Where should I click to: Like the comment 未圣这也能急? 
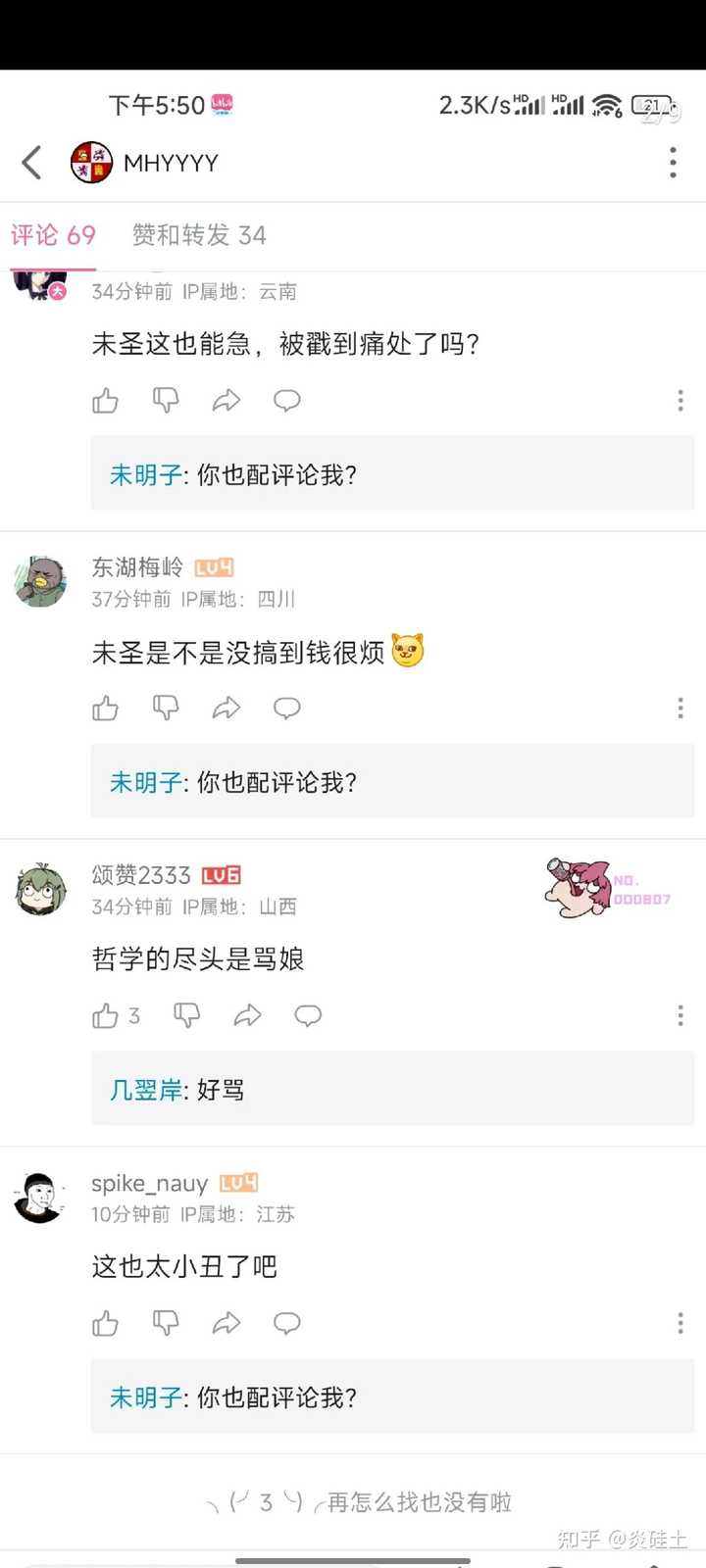(105, 401)
